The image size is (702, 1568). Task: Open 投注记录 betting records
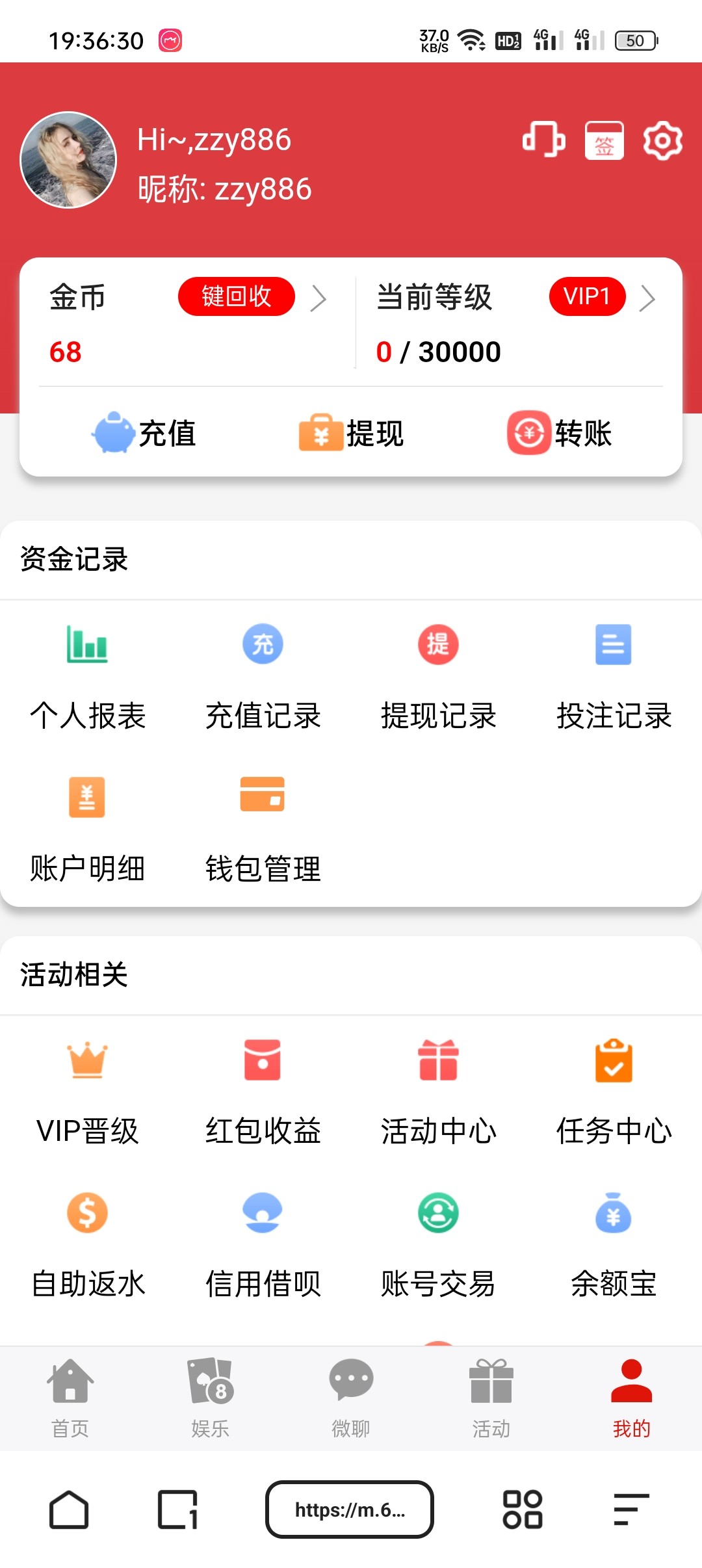(614, 677)
